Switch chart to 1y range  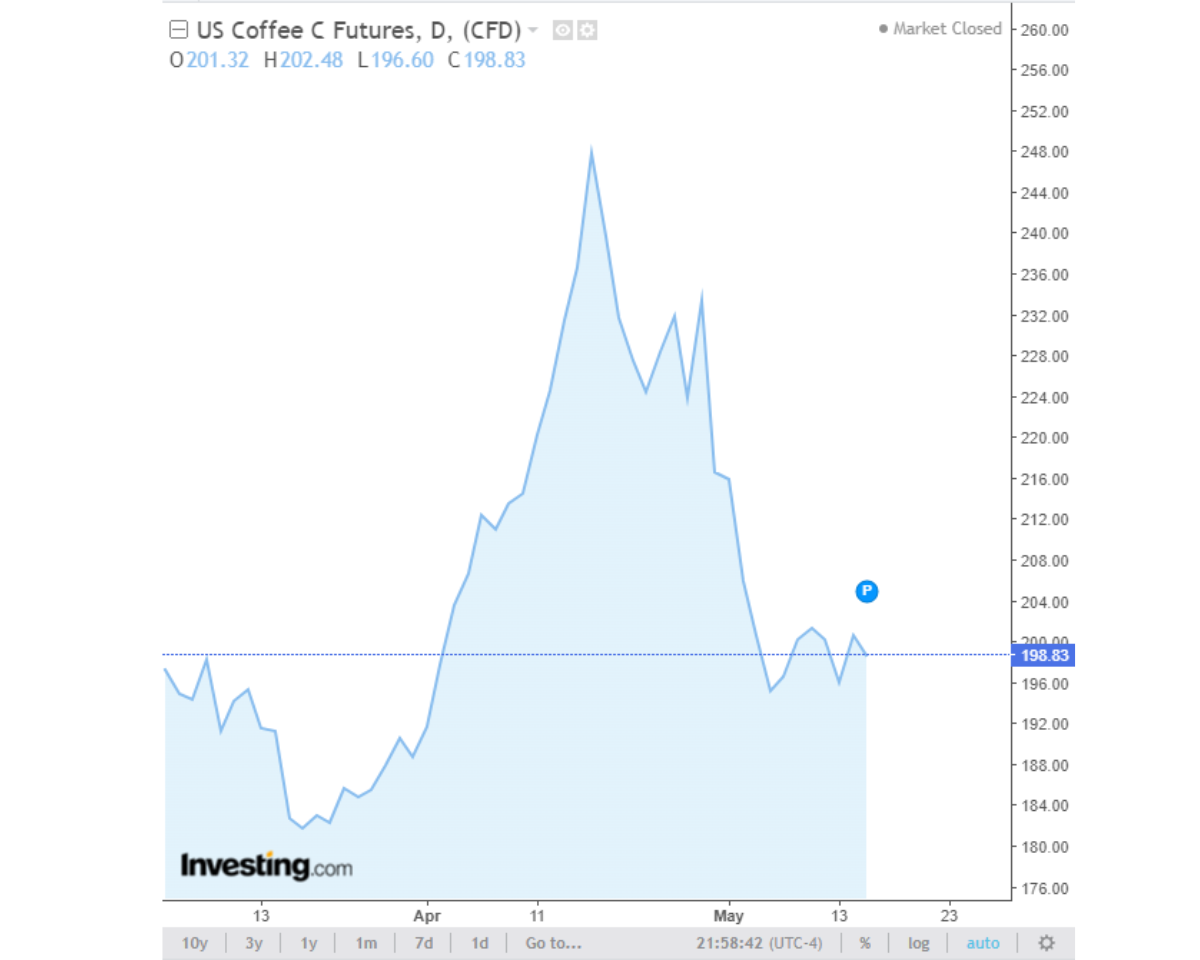tap(309, 943)
